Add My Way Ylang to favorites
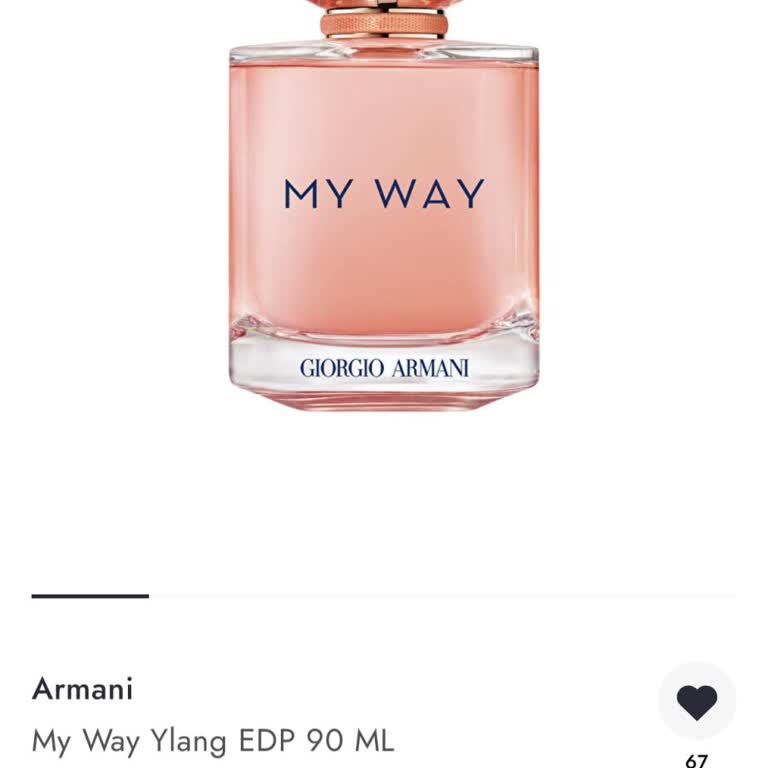 click(x=696, y=701)
